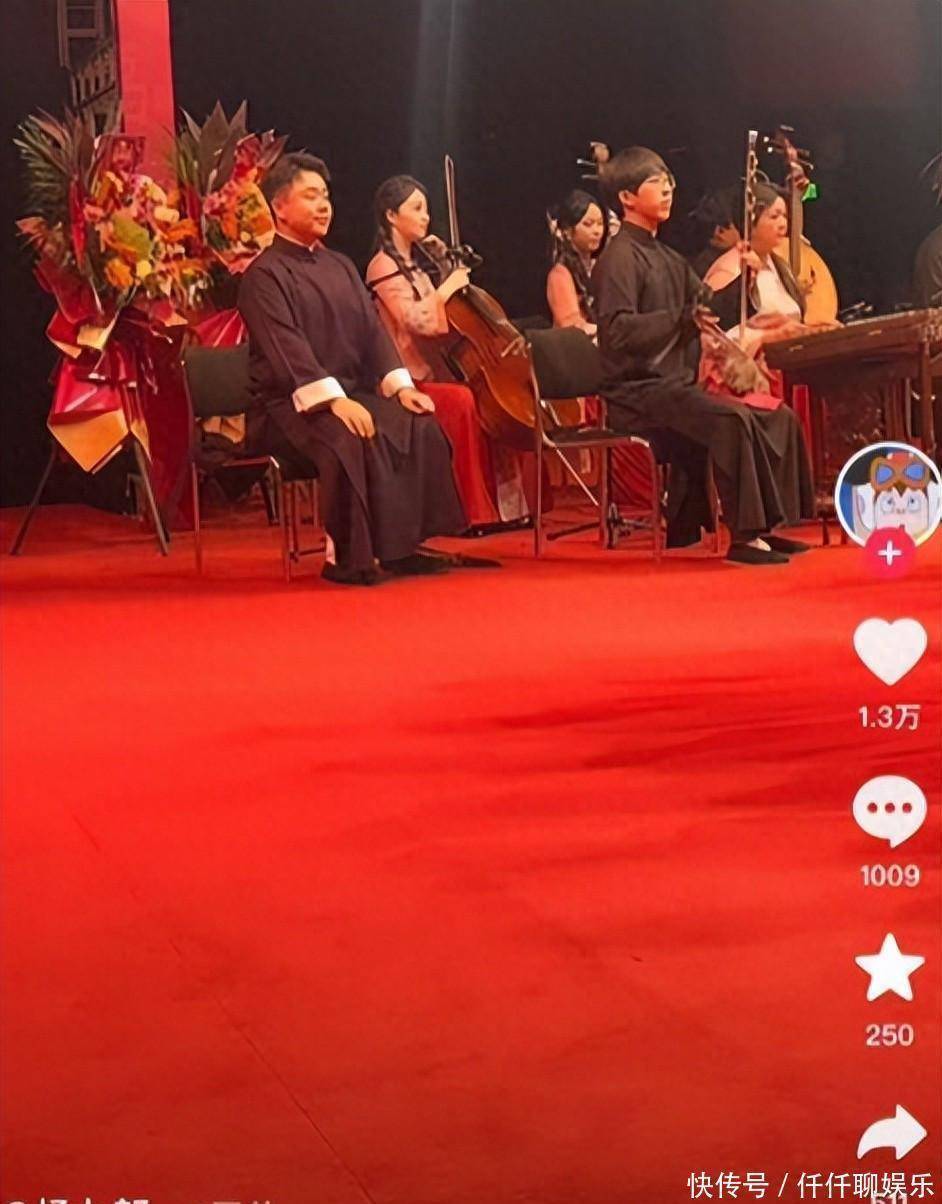Follow the creator via the plus badge
This screenshot has width=942, height=1204.
click(889, 554)
